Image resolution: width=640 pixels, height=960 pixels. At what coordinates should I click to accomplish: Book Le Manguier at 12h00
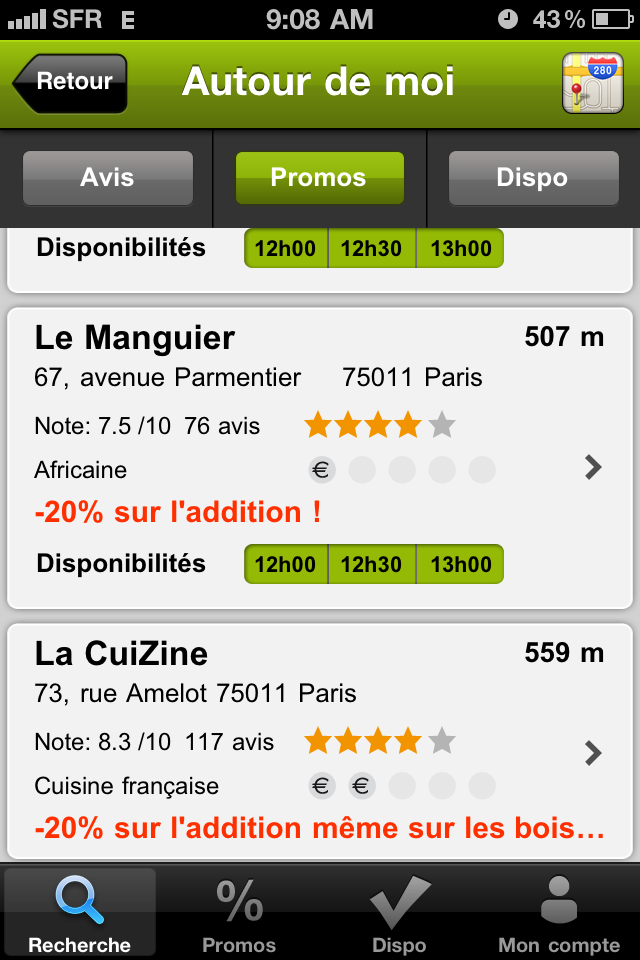[286, 564]
